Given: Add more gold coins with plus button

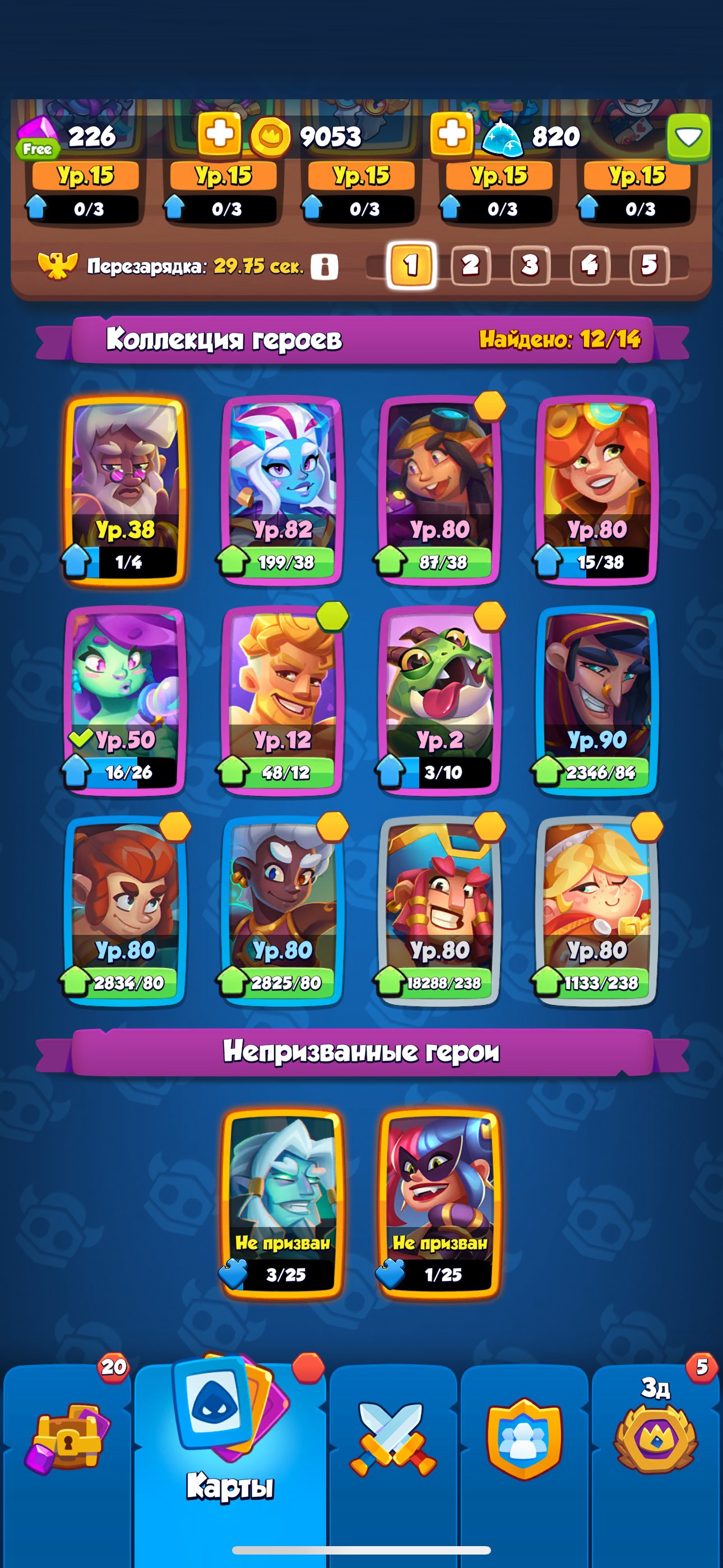Looking at the screenshot, I should coord(220,134).
